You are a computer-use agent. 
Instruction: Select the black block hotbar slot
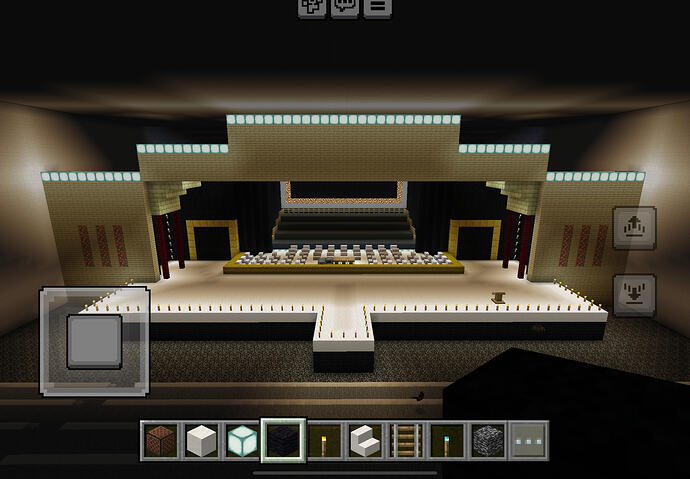click(x=283, y=440)
